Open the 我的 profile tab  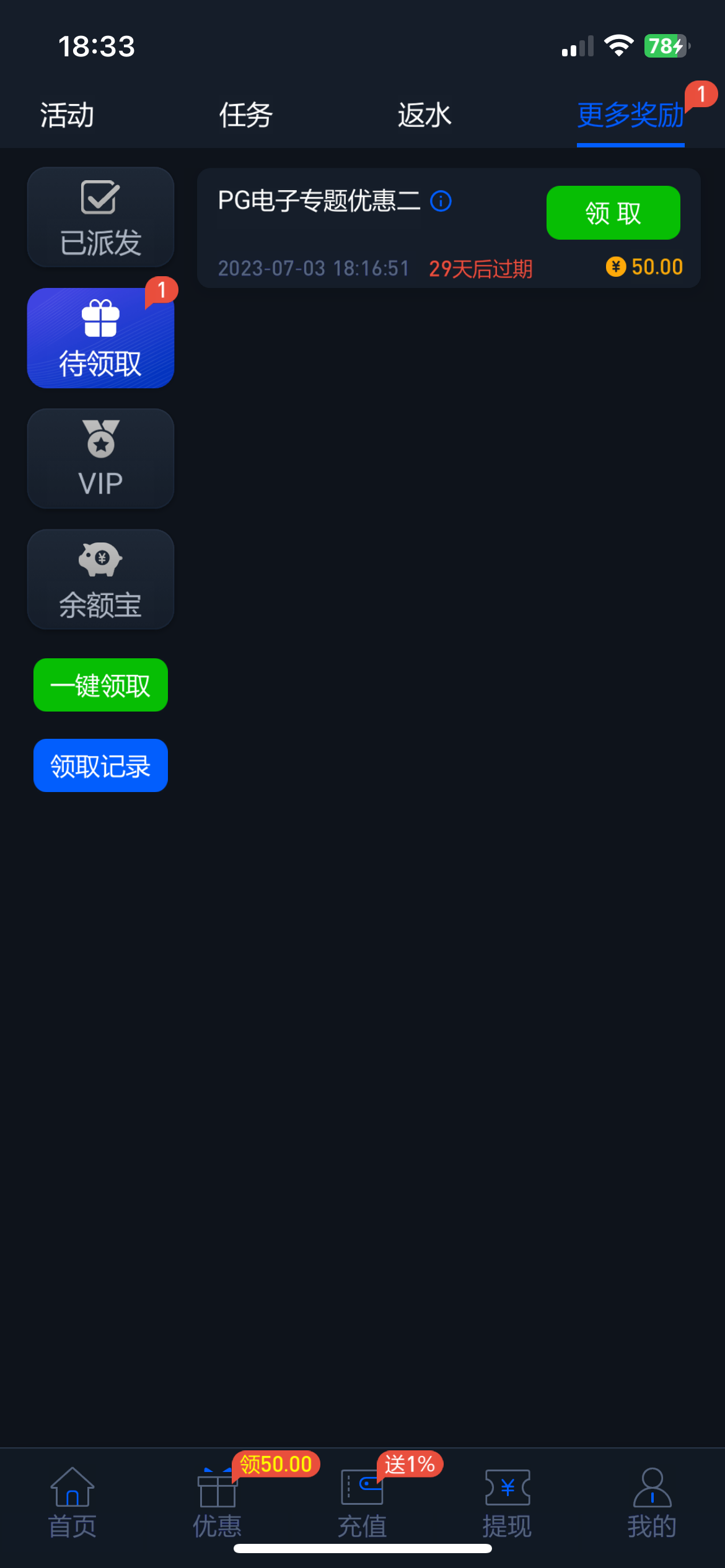coord(652,1502)
